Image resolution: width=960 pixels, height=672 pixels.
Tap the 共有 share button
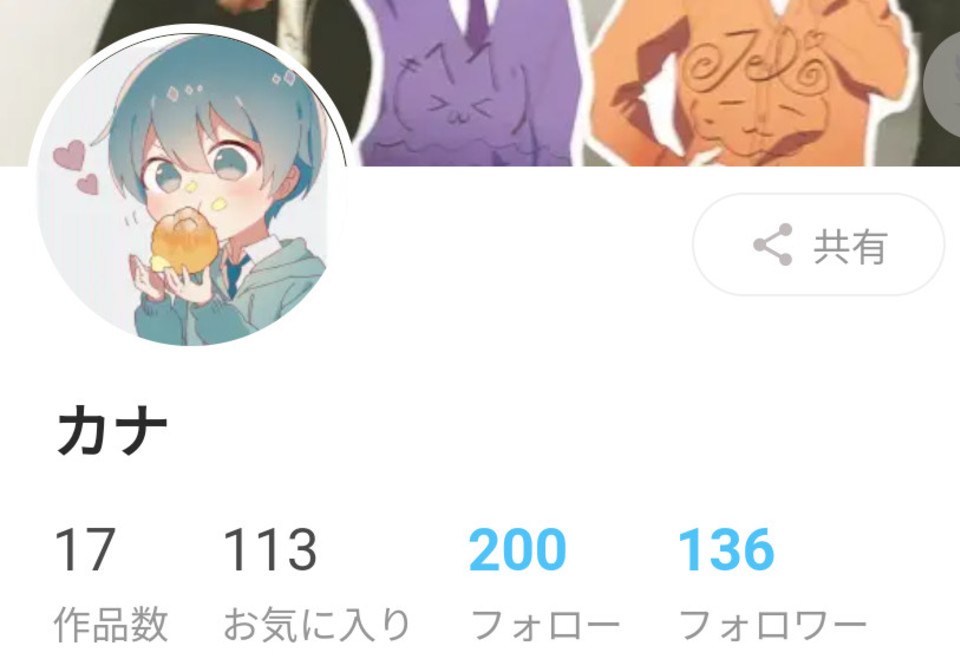818,245
